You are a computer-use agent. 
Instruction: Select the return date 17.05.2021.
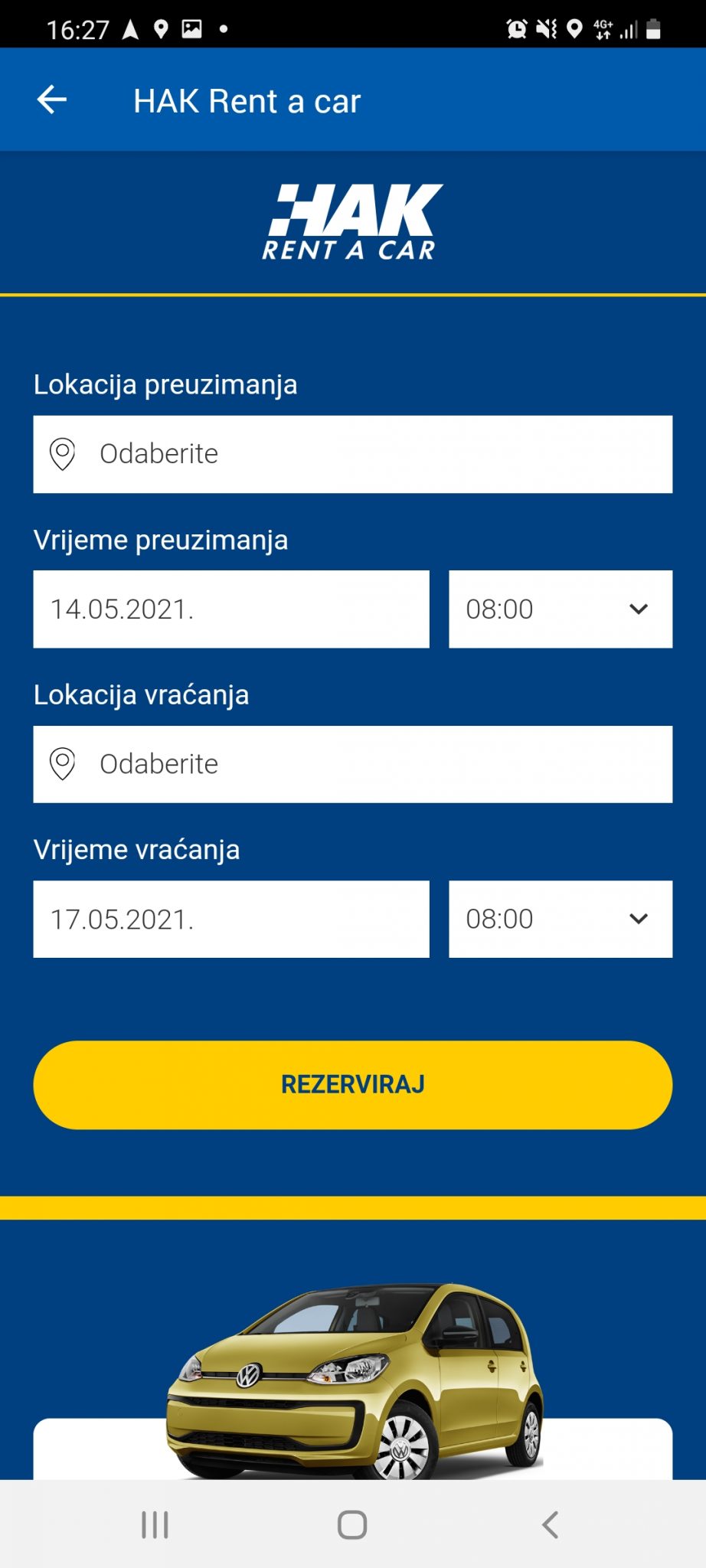[x=231, y=919]
